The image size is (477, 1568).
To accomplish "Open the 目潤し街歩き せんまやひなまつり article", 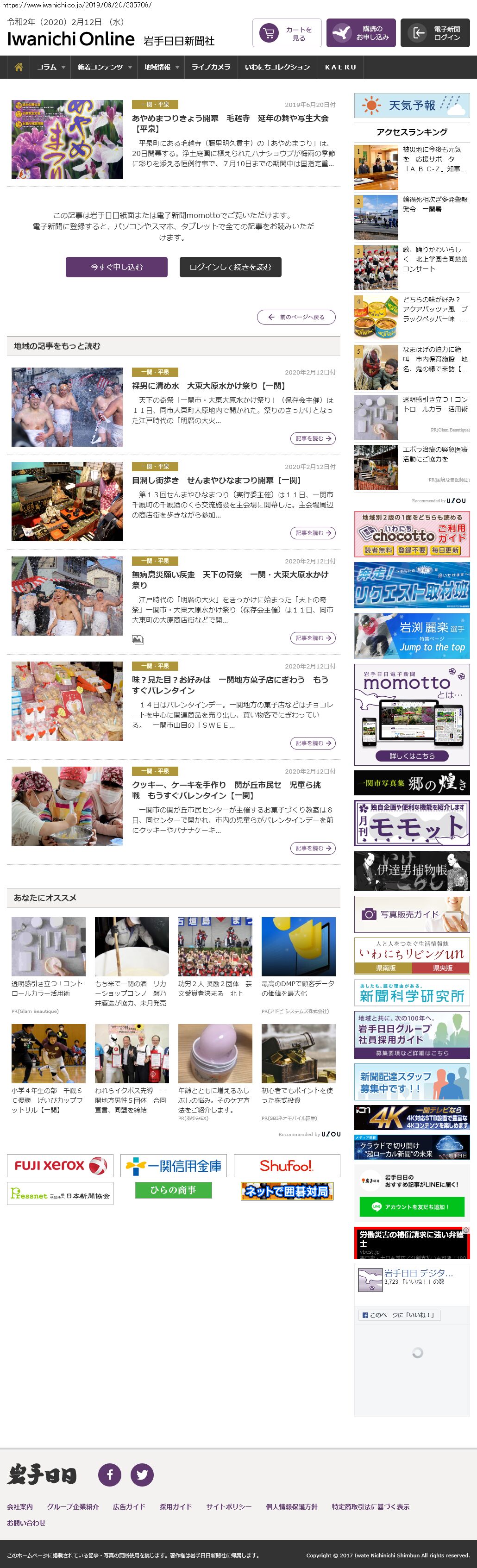I will tap(216, 480).
